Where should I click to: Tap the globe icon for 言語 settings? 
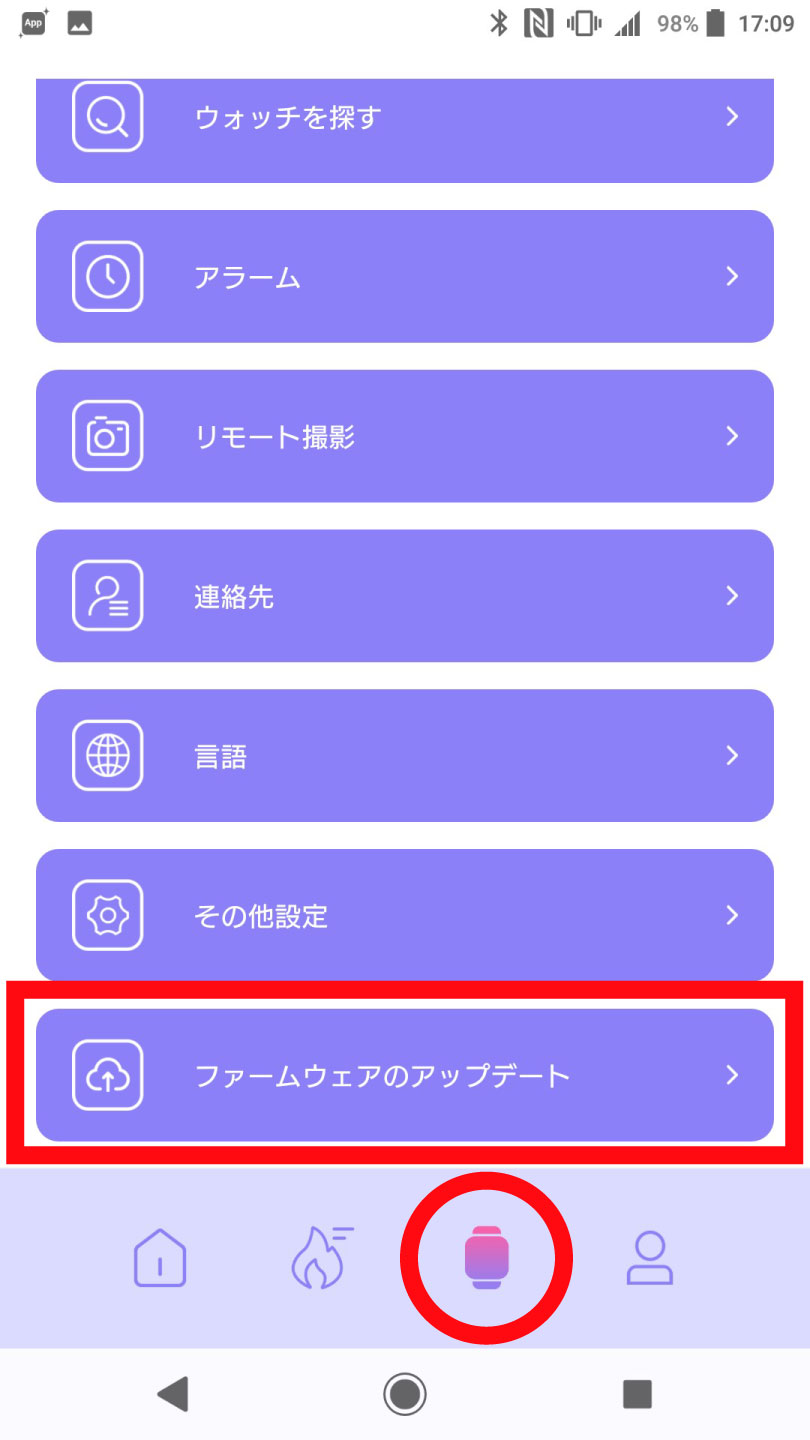click(106, 755)
